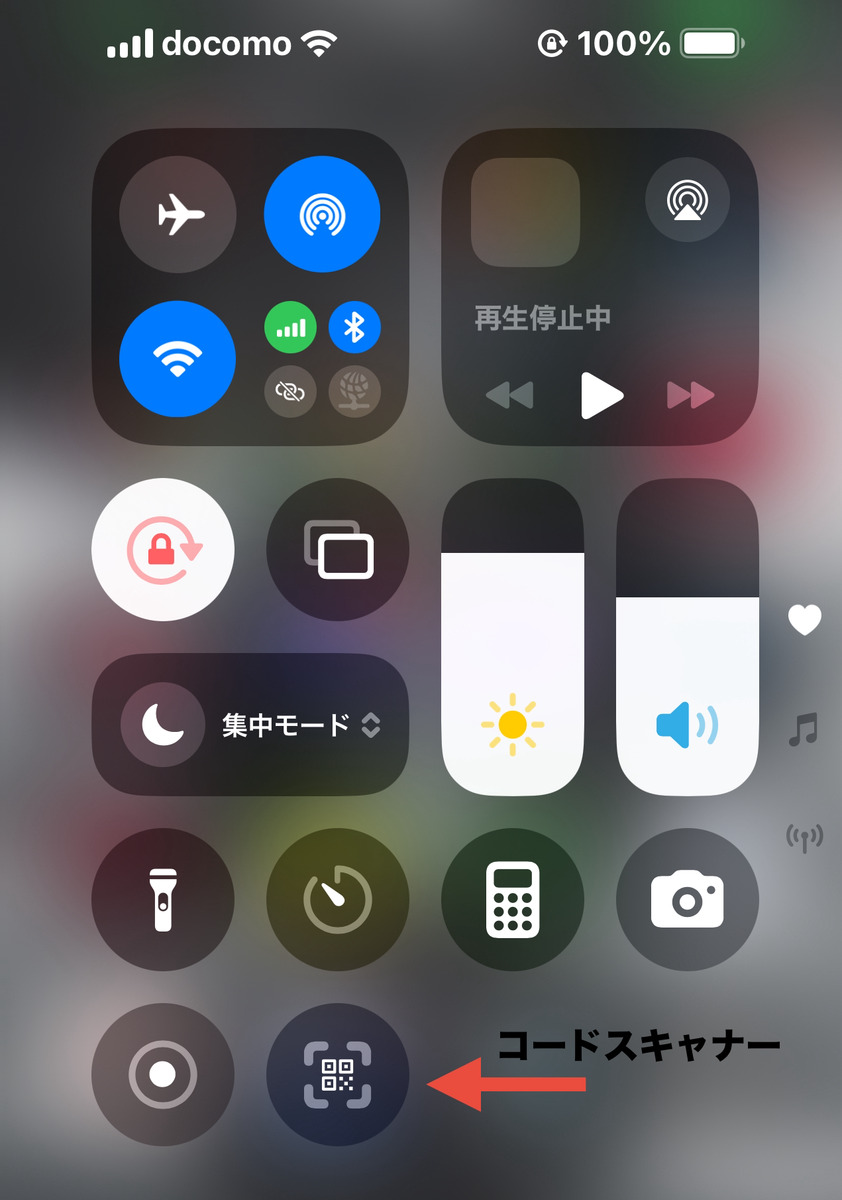Image resolution: width=842 pixels, height=1200 pixels.
Task: Unlock the screen rotation lock
Action: point(163,549)
